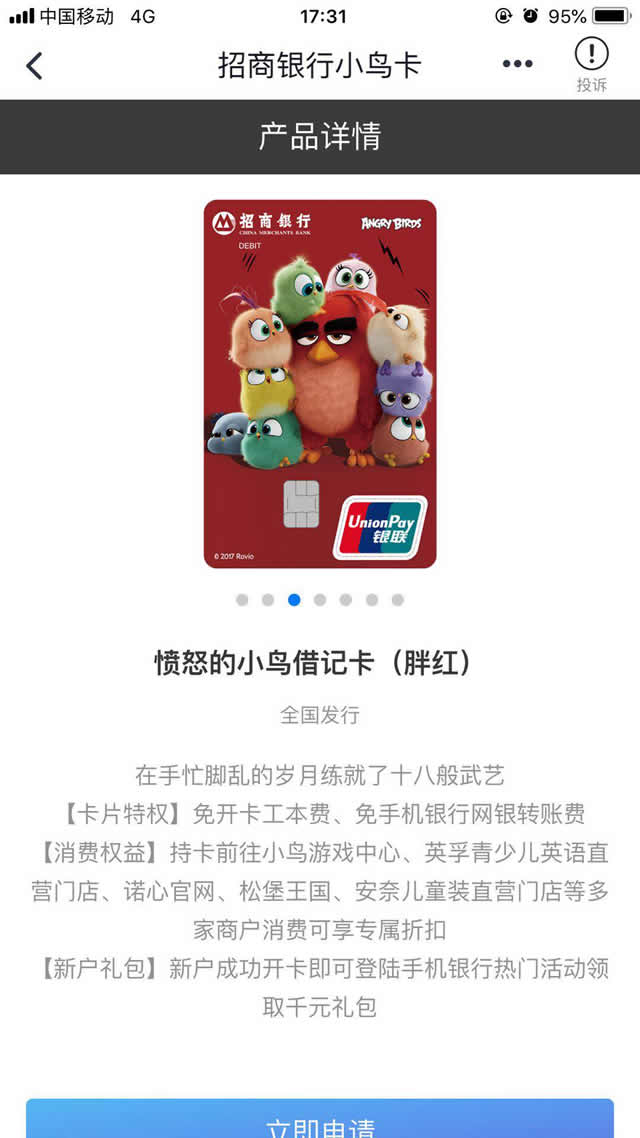This screenshot has height=1138, width=640.
Task: Jump to the last carousel page dot
Action: pyautogui.click(x=397, y=600)
